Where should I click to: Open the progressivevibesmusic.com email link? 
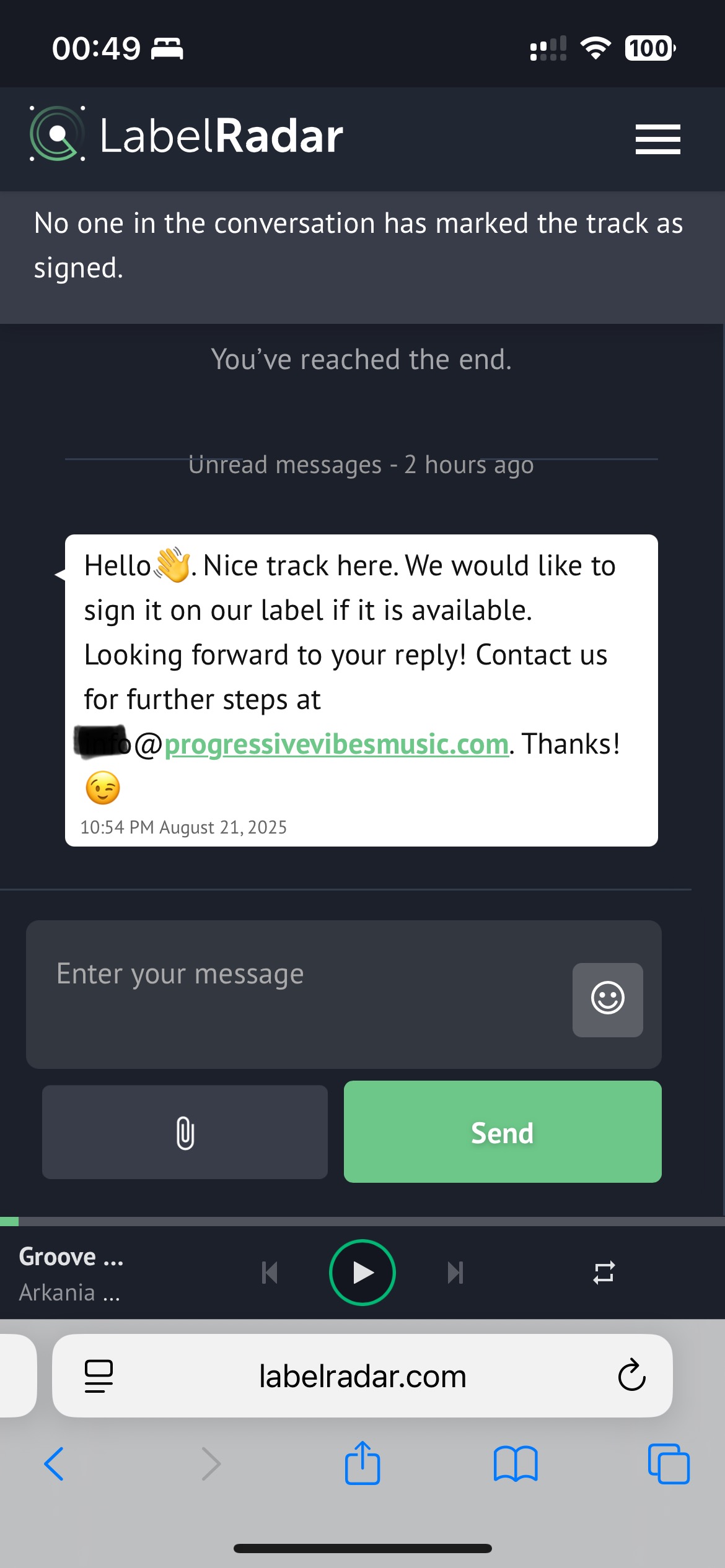click(336, 744)
